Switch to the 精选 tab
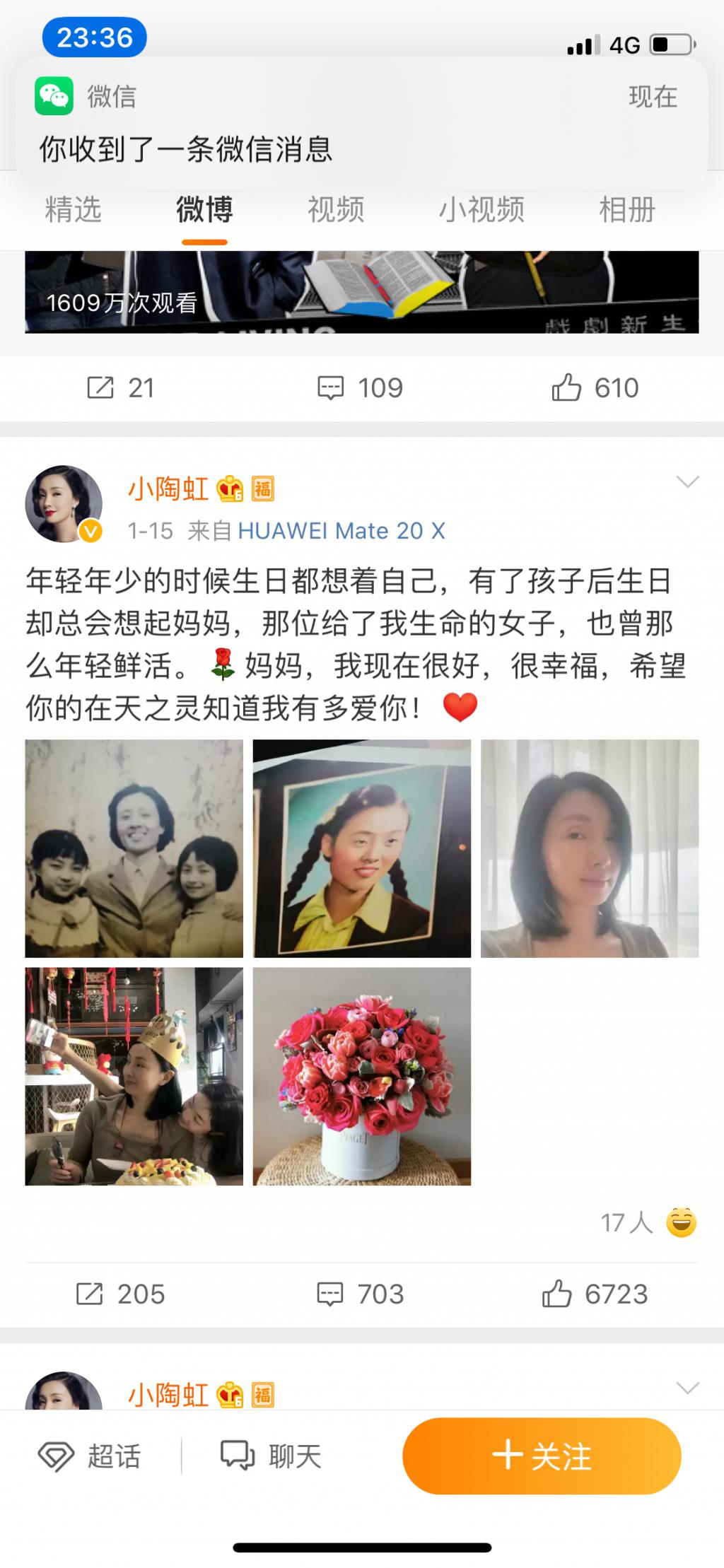 [x=73, y=210]
